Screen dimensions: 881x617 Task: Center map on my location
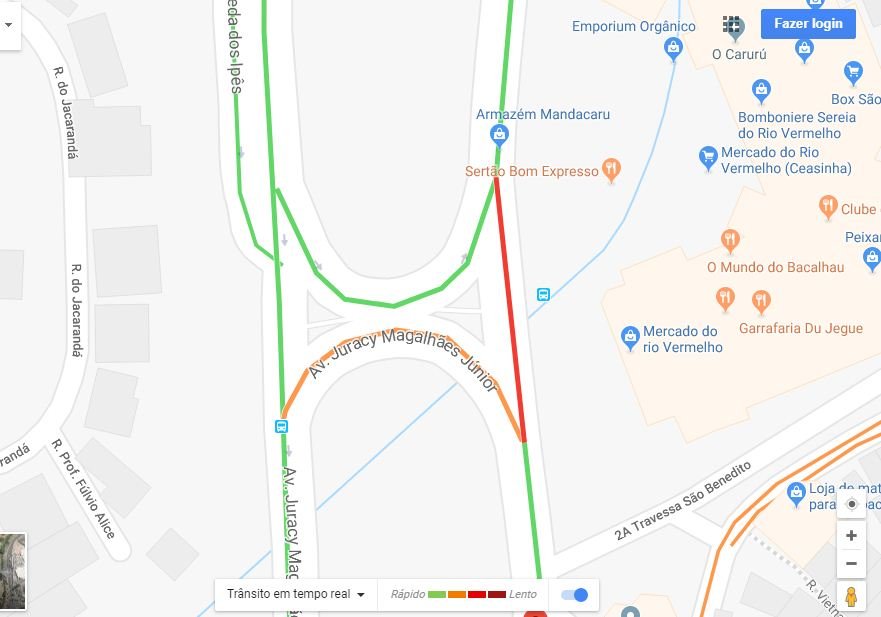[x=851, y=505]
